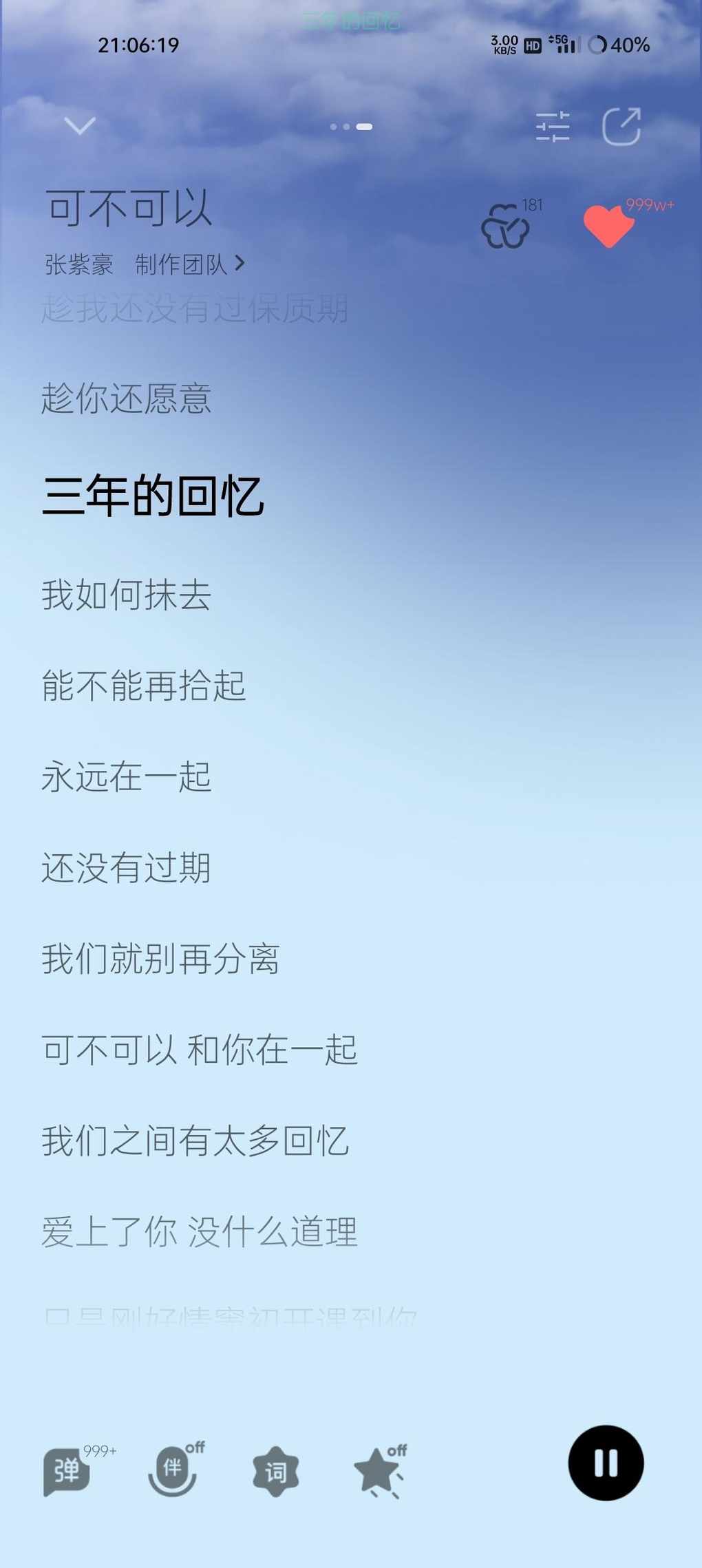Image resolution: width=702 pixels, height=1568 pixels.
Task: Tap the red heart like icon
Action: point(608,226)
